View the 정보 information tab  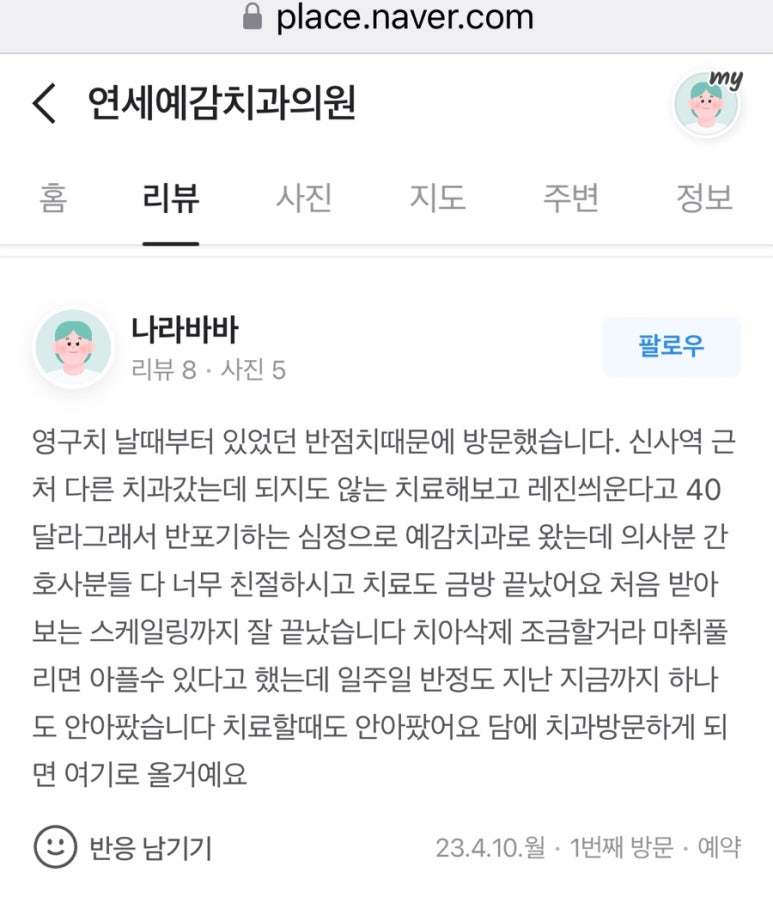(703, 198)
